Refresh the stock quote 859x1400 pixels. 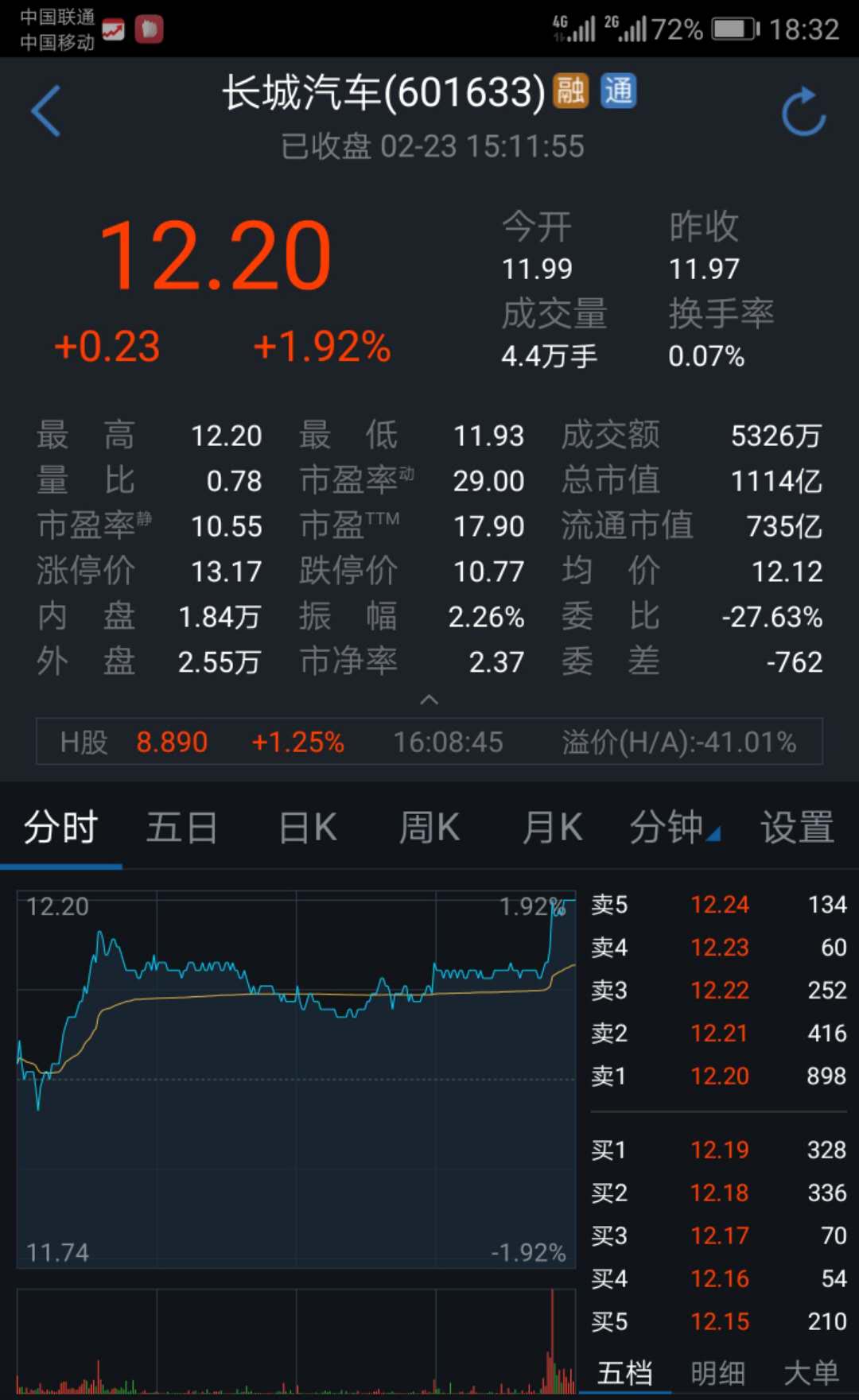(803, 112)
